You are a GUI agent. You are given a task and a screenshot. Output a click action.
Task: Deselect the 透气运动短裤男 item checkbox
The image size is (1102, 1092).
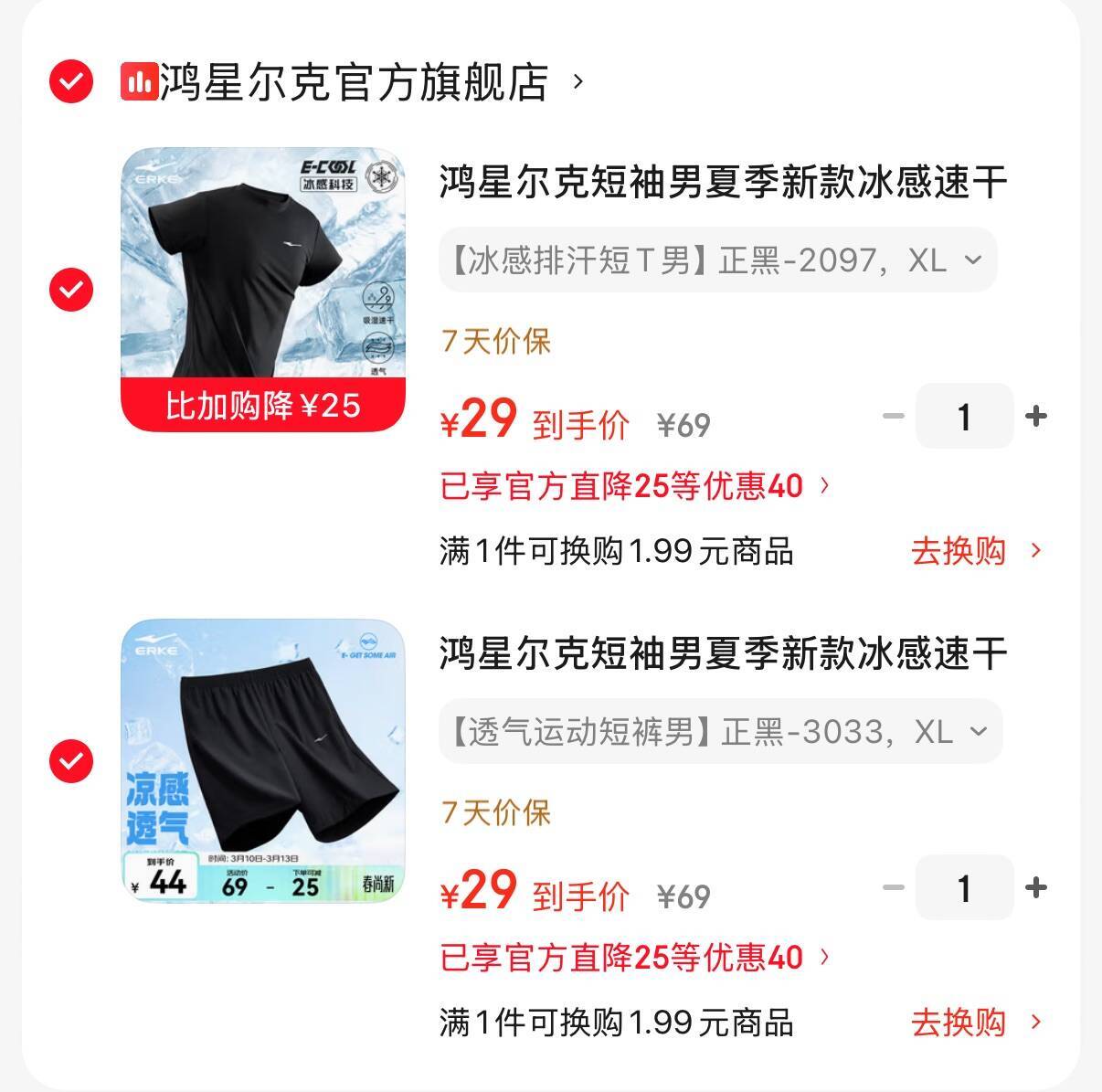point(70,760)
